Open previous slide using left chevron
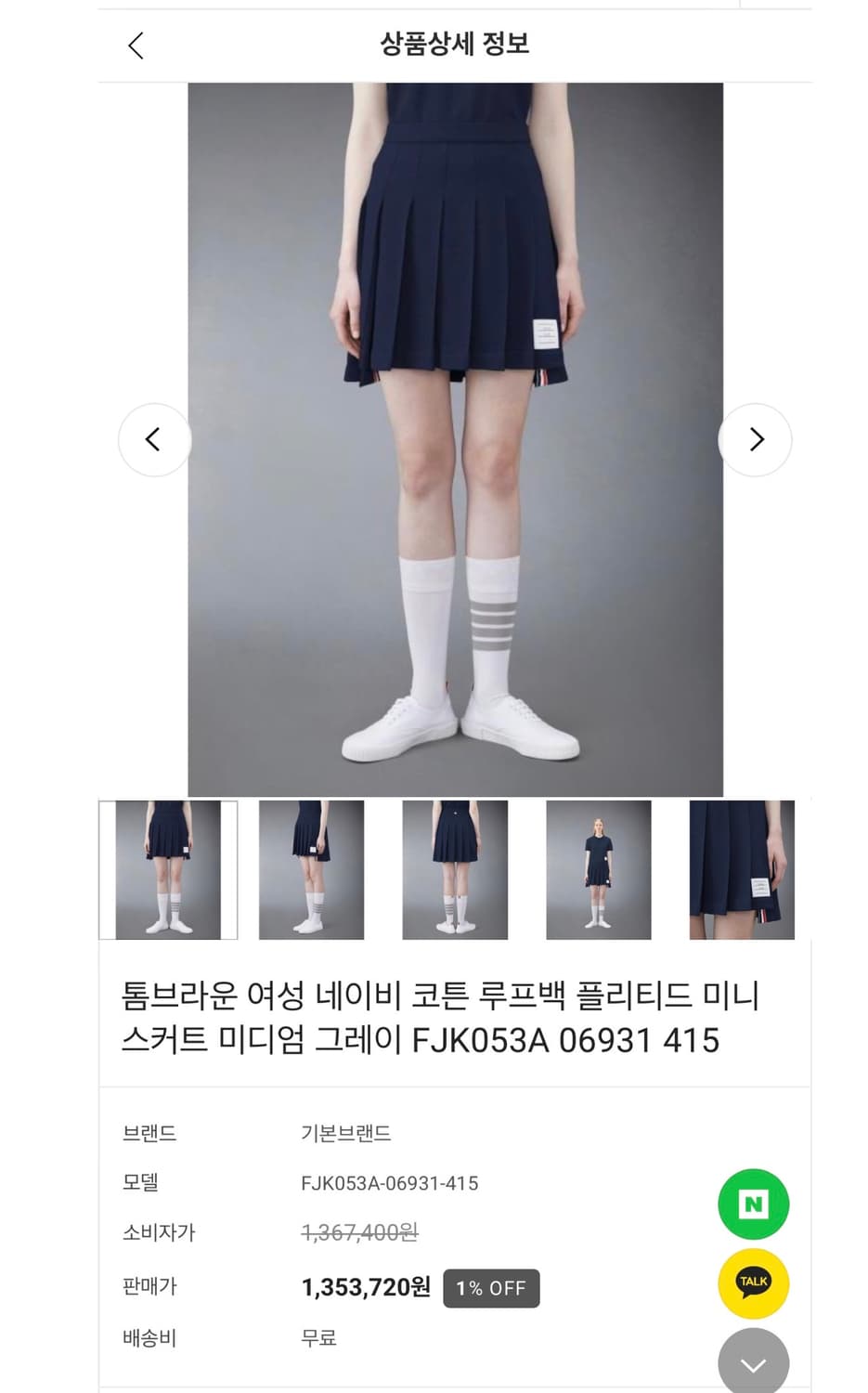This screenshot has height=1393, width=868. pos(154,440)
